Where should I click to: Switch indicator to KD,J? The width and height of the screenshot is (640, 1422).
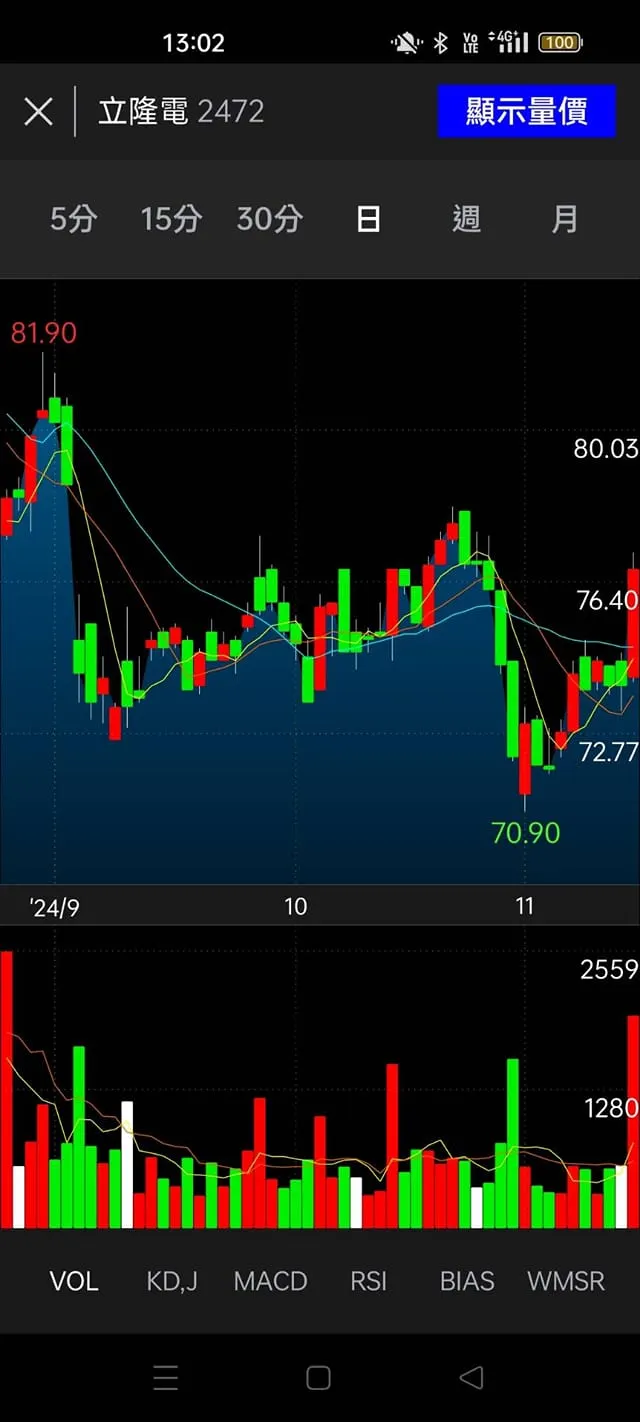[172, 1281]
